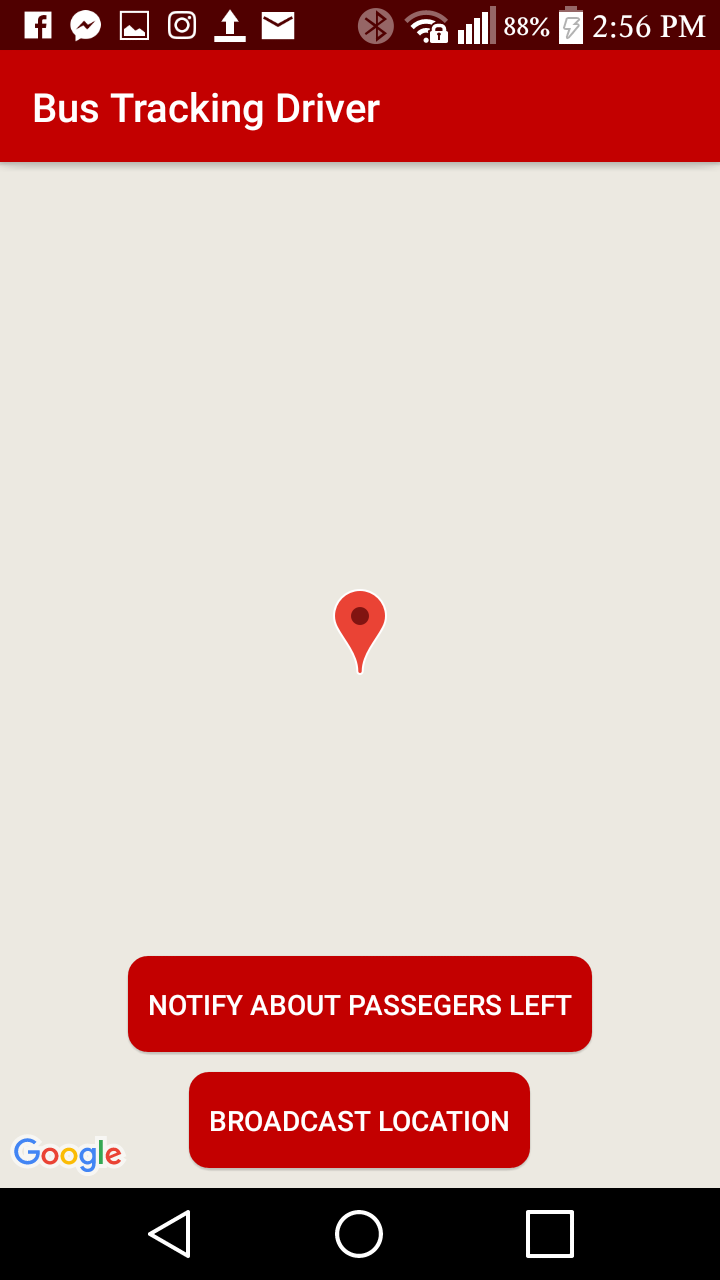Viewport: 720px width, 1280px height.
Task: Start broadcasting location
Action: 359,1120
